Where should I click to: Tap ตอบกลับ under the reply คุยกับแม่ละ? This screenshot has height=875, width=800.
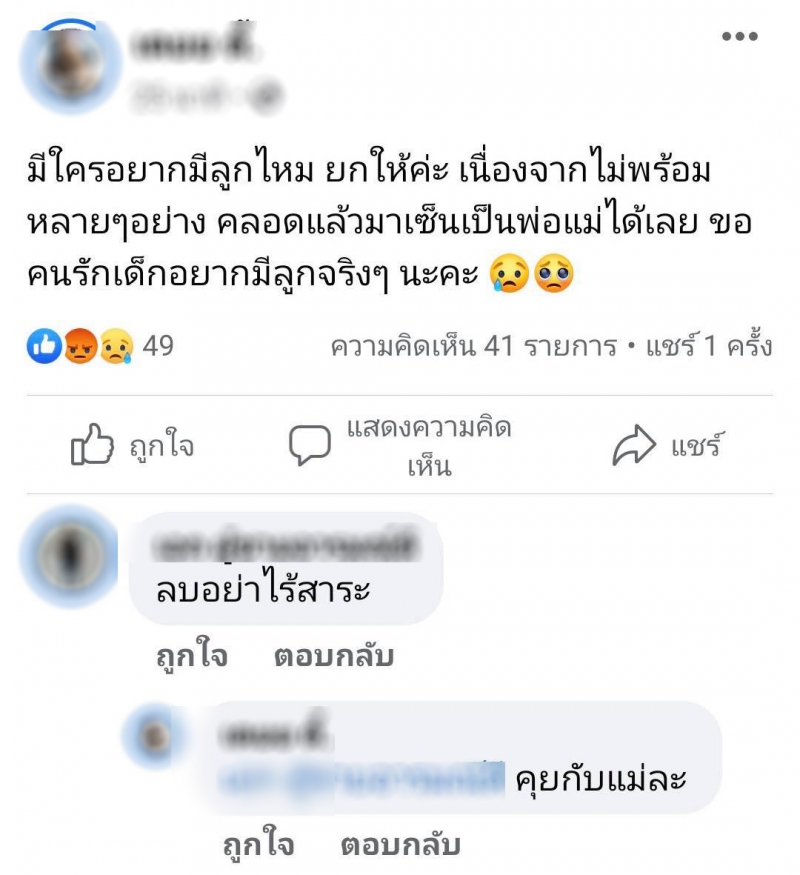tap(400, 845)
